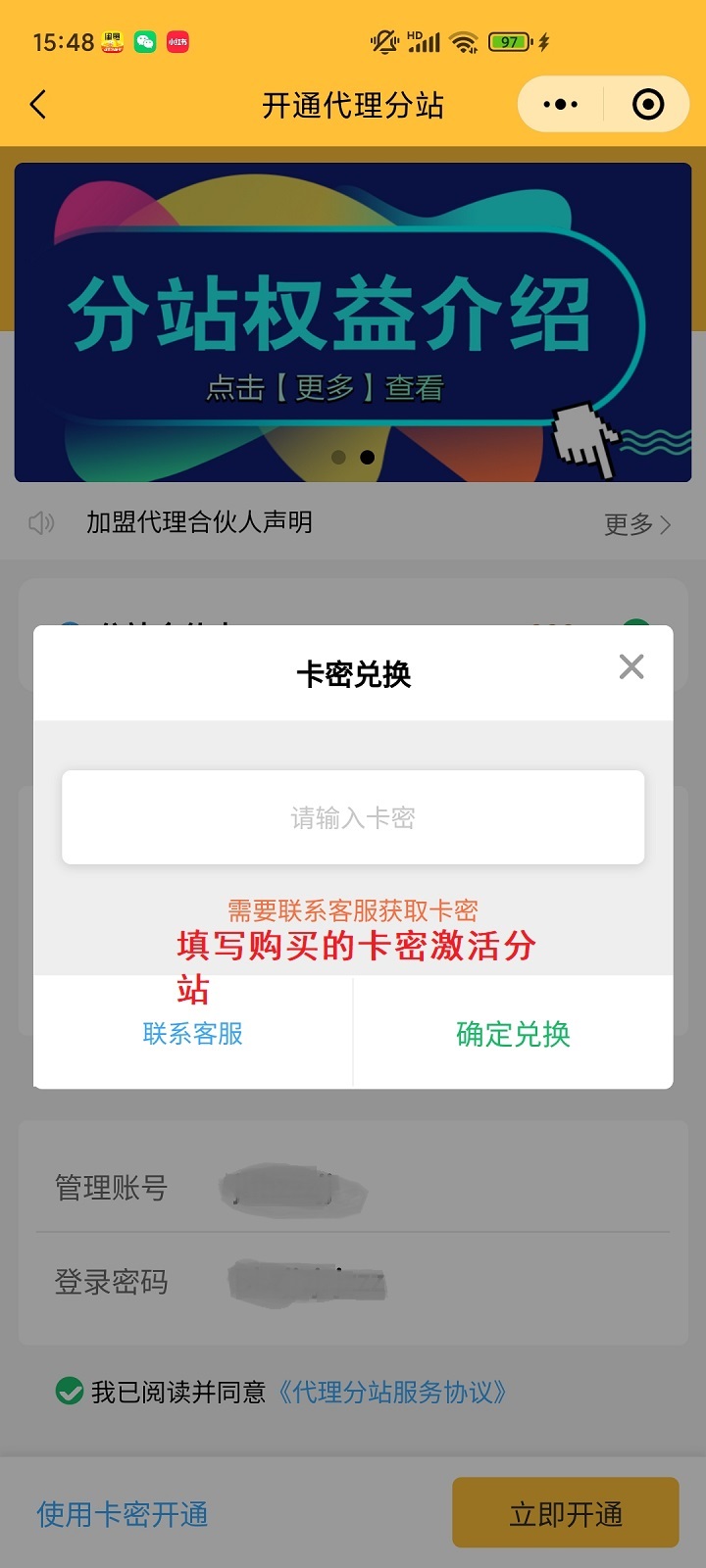
Task: Tap 确定兑换 to confirm redemption
Action: tap(512, 1033)
